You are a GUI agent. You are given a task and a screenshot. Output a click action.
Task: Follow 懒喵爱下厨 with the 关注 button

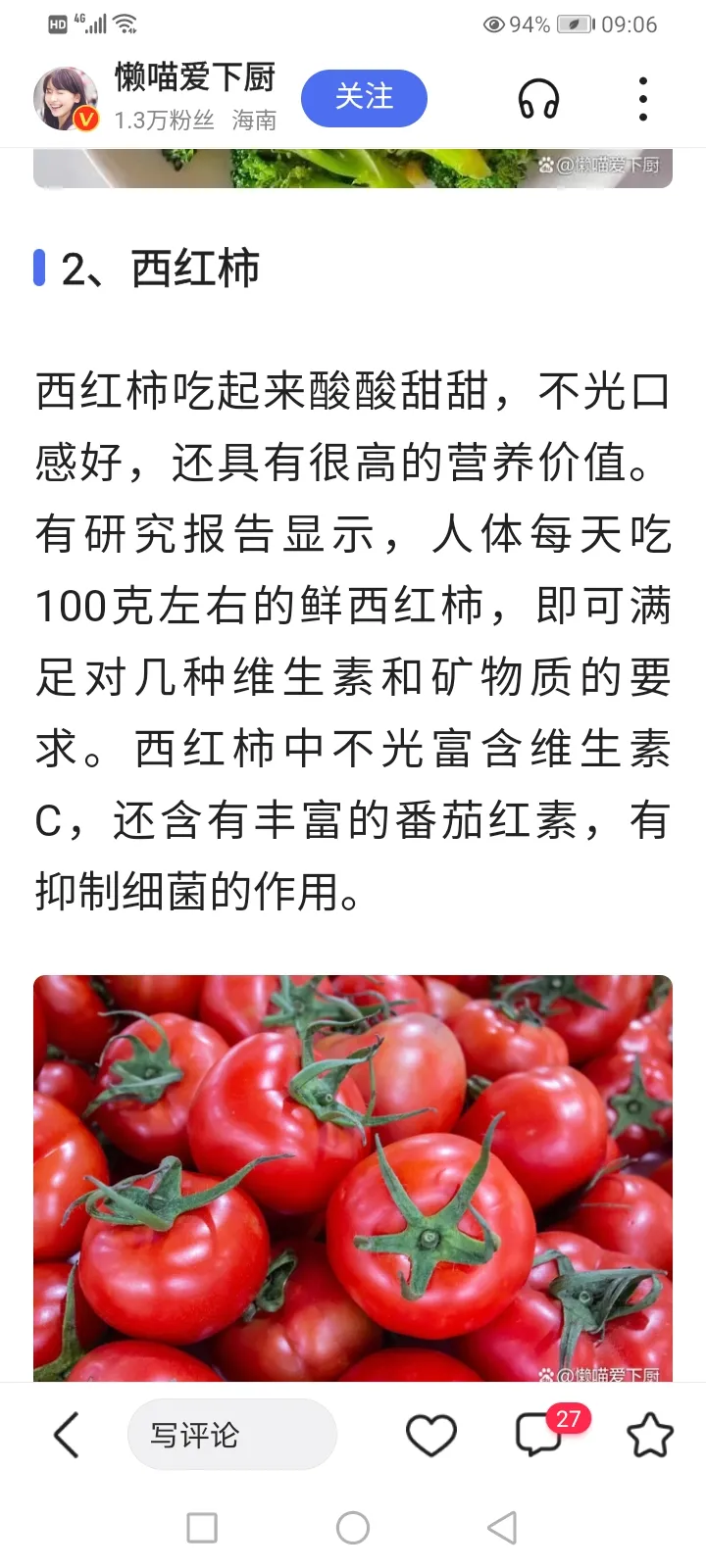point(364,98)
